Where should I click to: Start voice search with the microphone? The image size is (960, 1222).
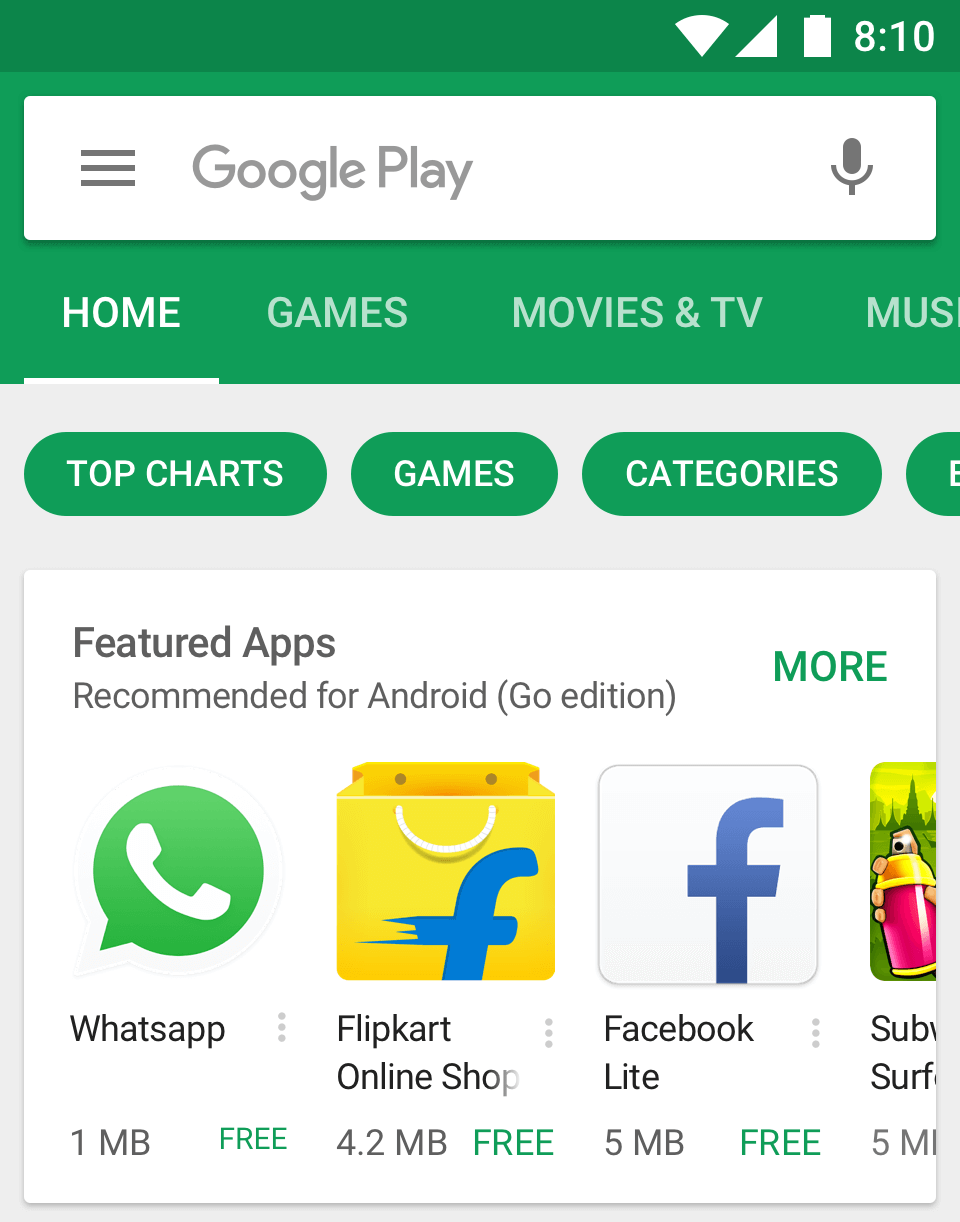click(851, 167)
